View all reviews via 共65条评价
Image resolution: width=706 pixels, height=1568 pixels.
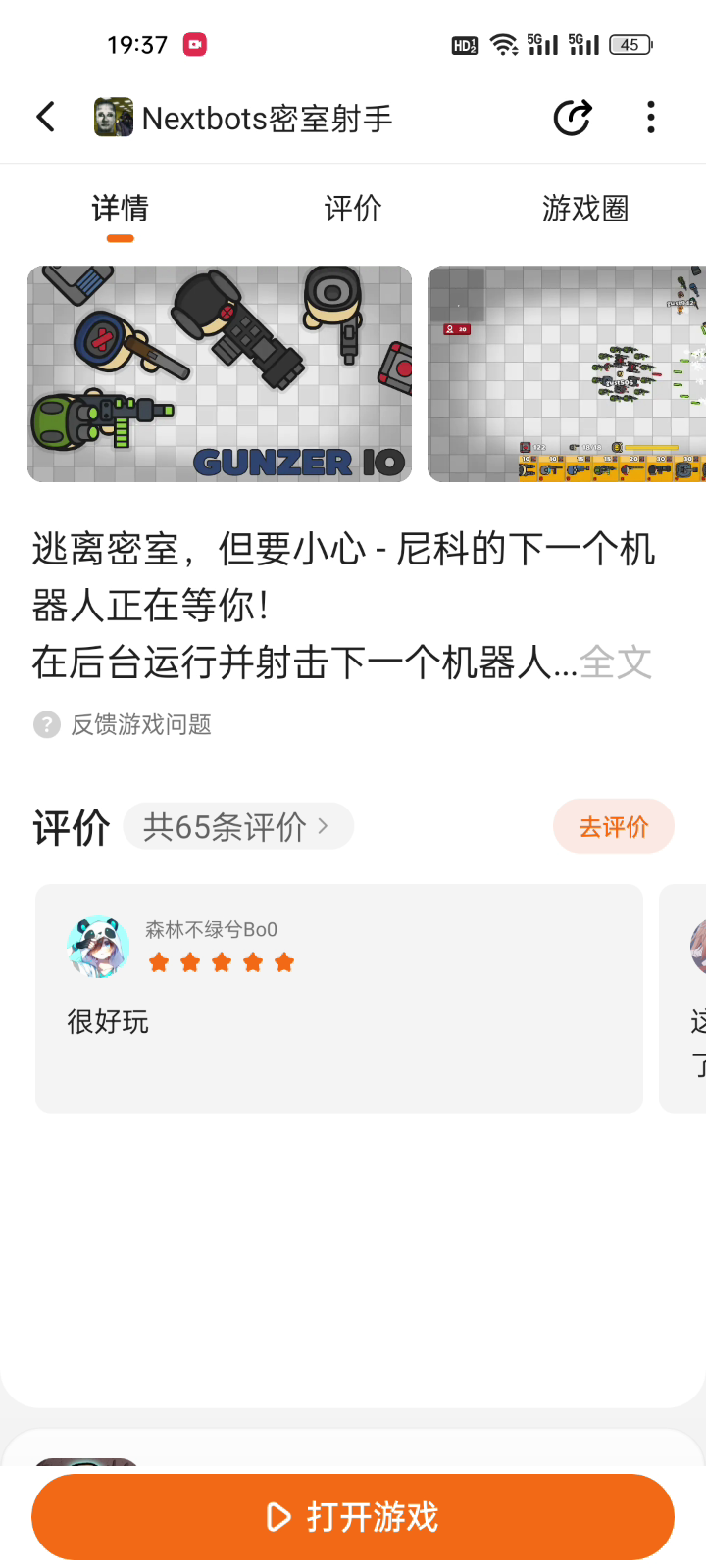[237, 827]
